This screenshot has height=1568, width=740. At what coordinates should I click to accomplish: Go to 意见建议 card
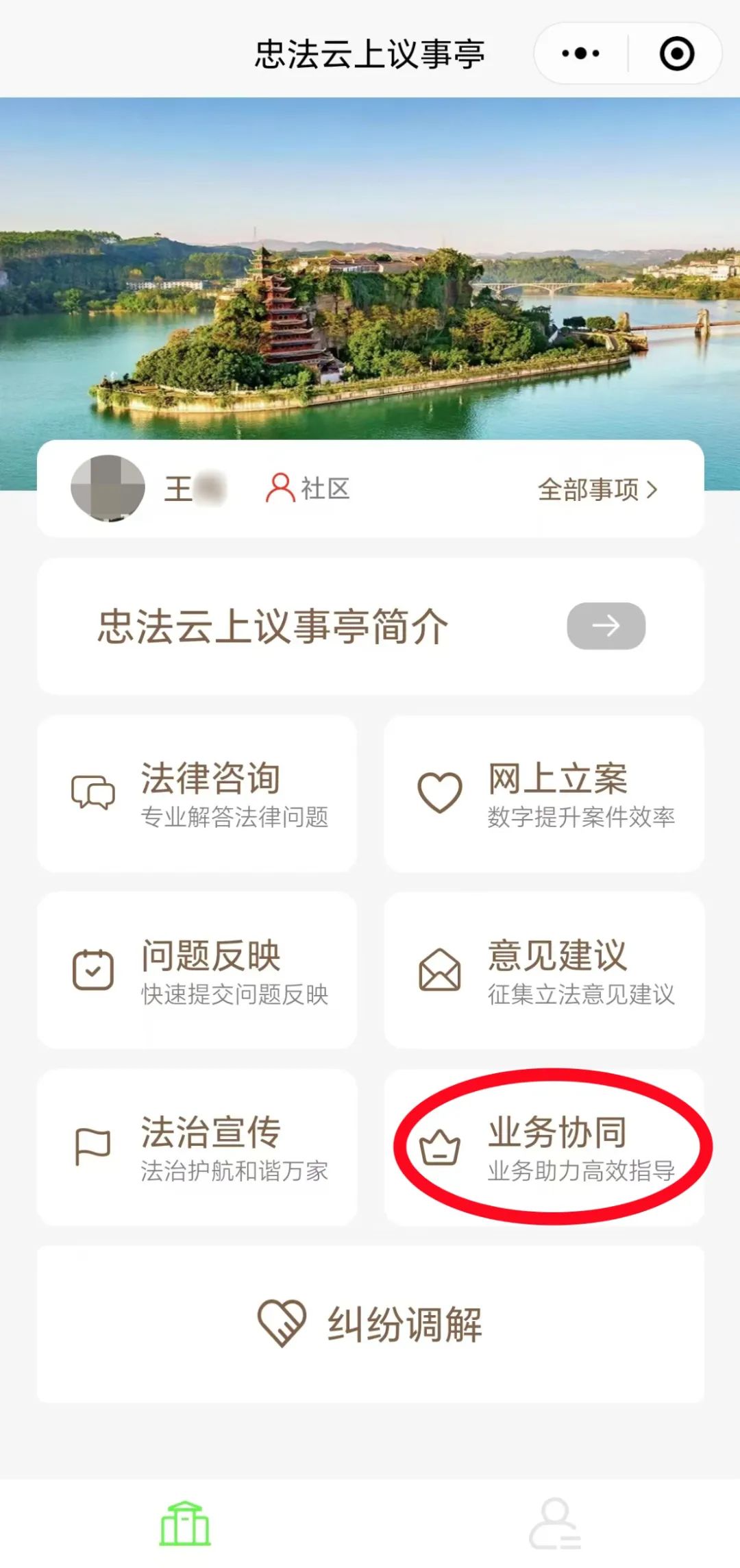[x=544, y=970]
